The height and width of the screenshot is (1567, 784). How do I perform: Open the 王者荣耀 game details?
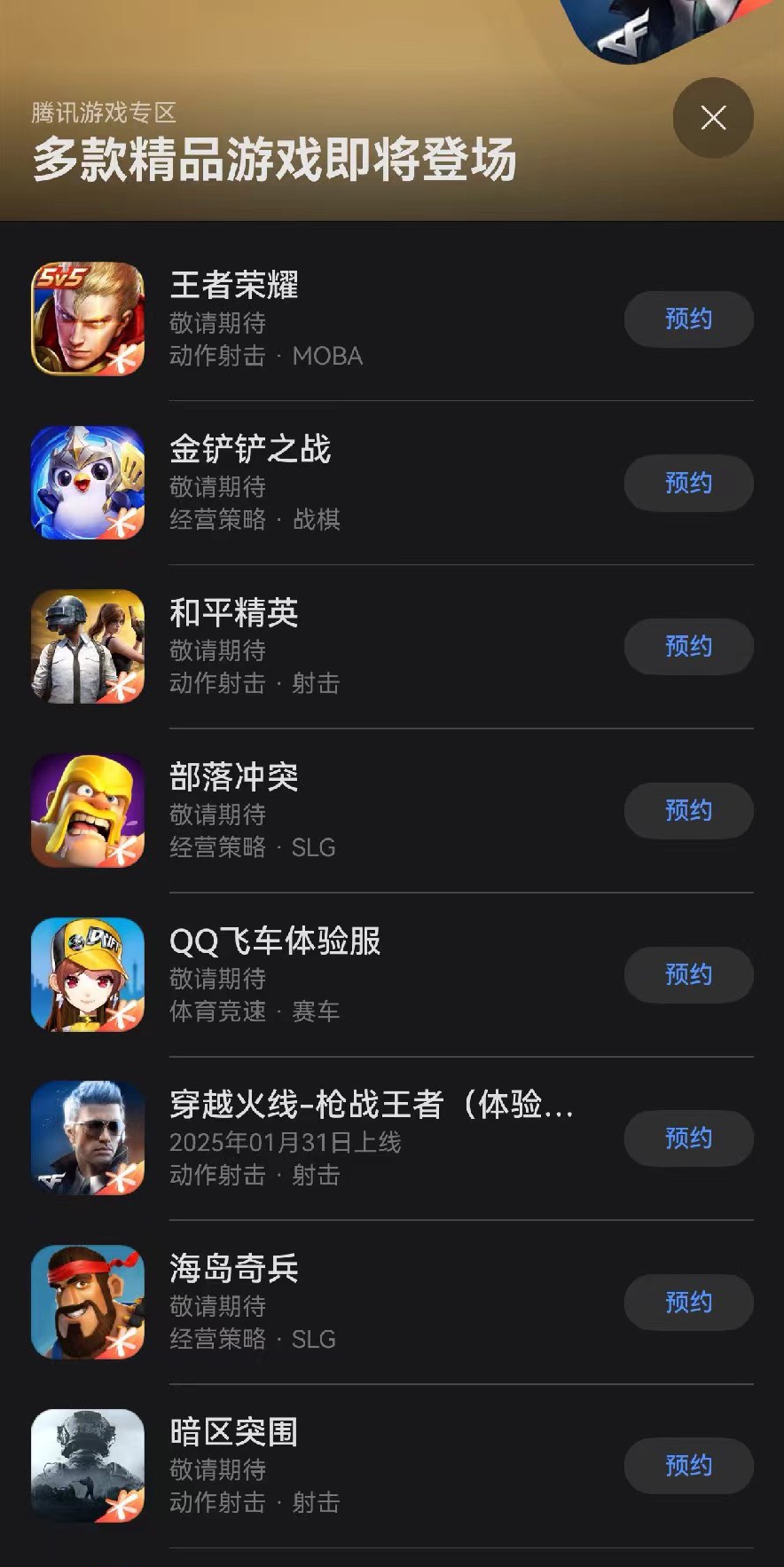234,286
